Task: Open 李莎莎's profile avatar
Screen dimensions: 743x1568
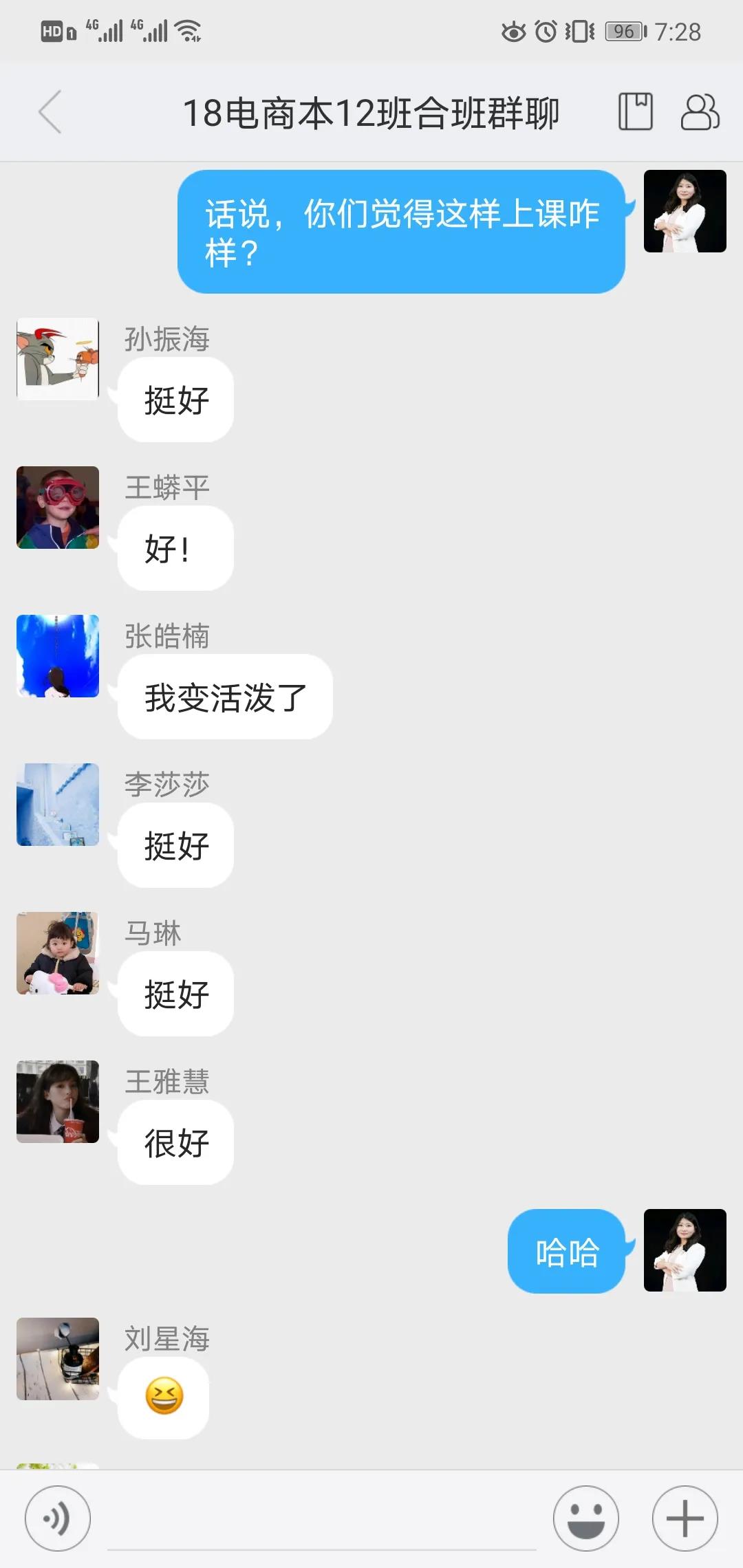Action: pyautogui.click(x=58, y=805)
